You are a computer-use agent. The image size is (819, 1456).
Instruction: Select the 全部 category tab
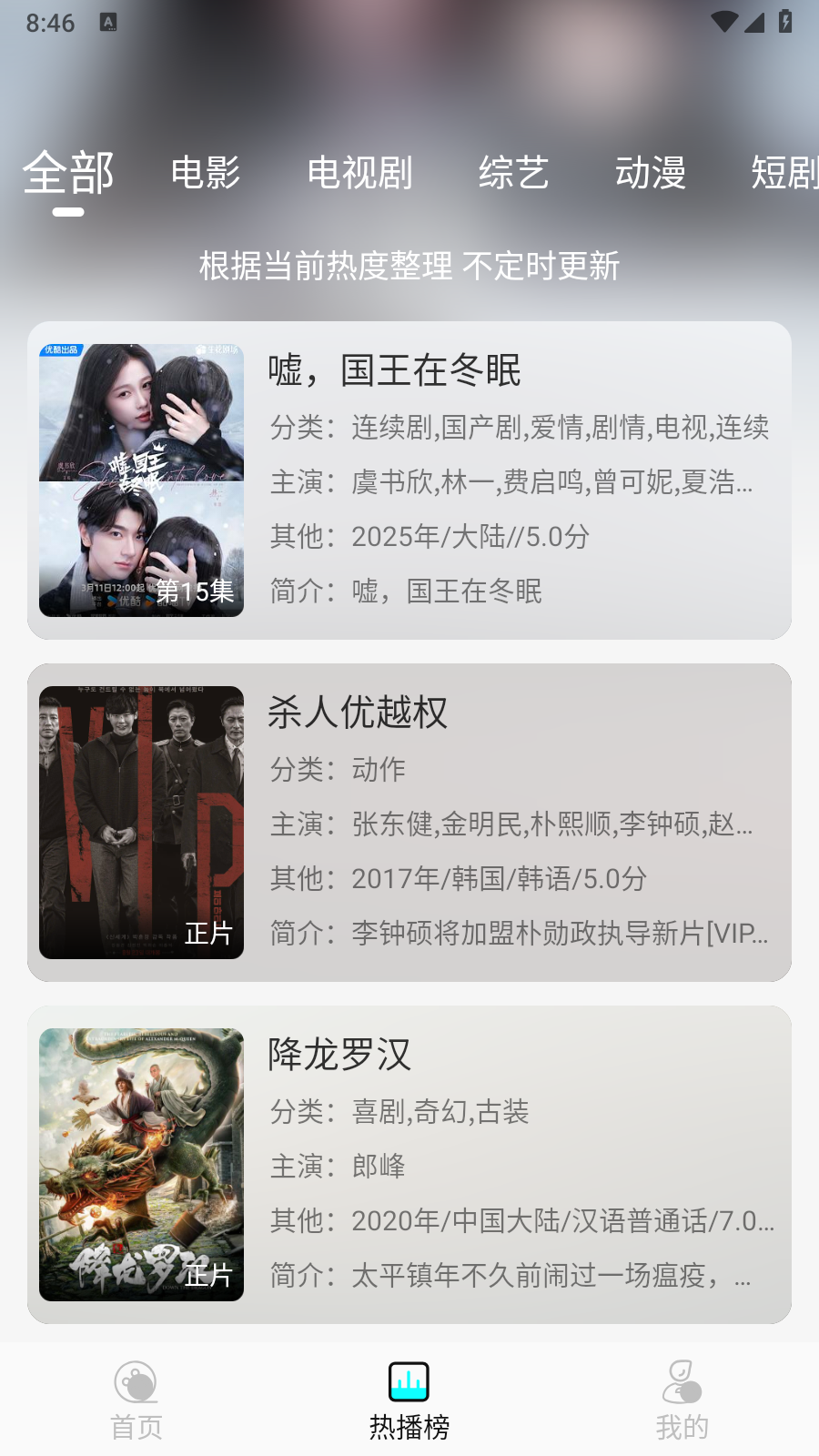click(x=68, y=173)
